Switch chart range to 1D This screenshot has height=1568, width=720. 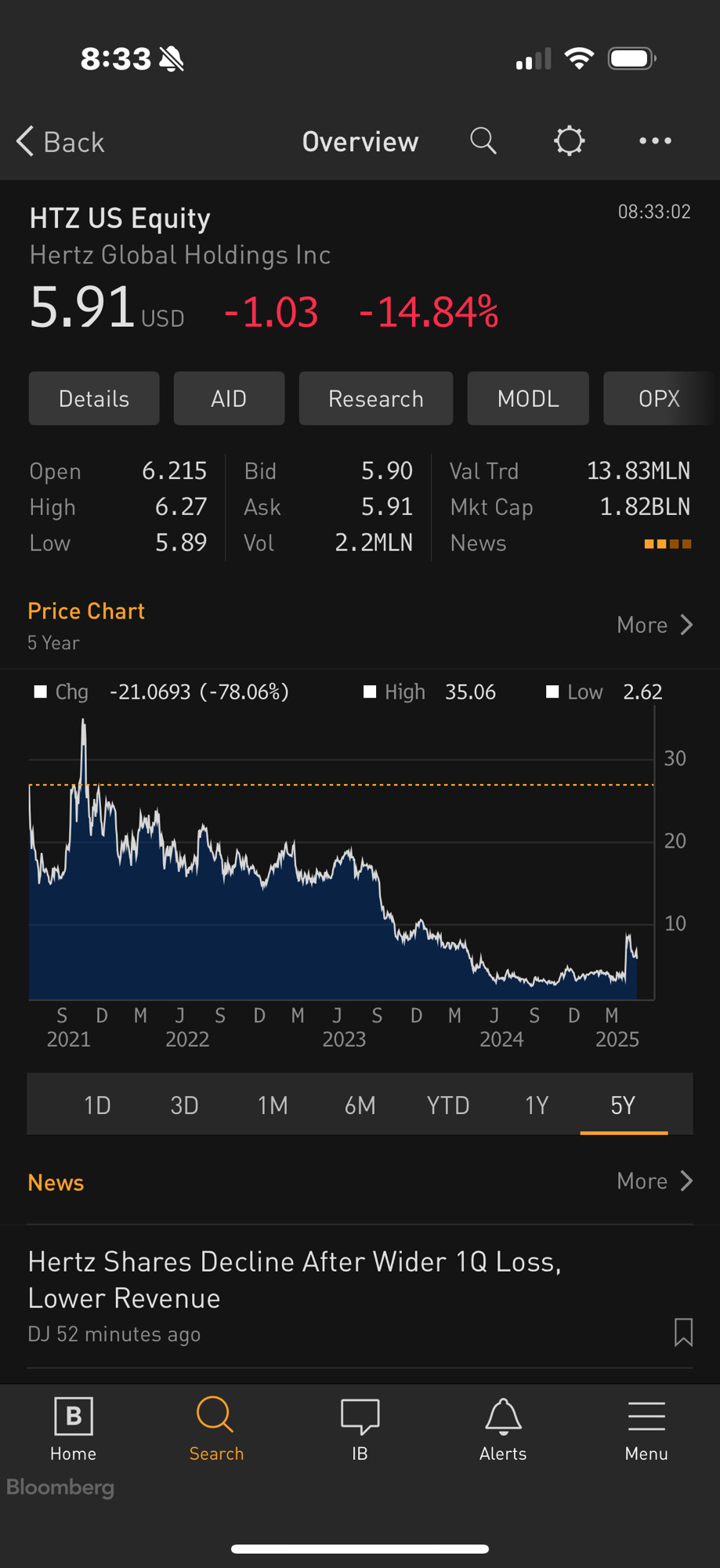[x=97, y=1105]
